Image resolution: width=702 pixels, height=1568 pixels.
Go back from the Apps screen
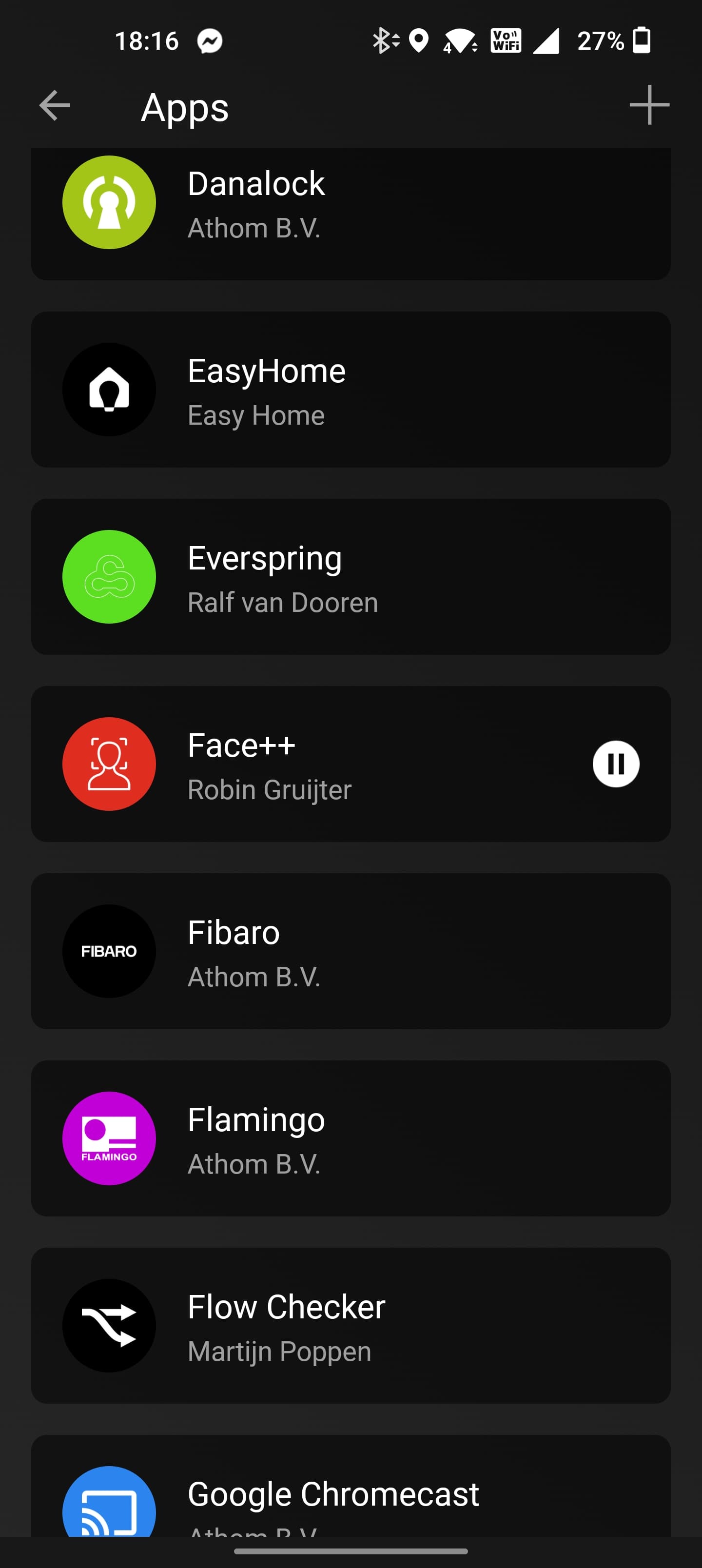[55, 106]
